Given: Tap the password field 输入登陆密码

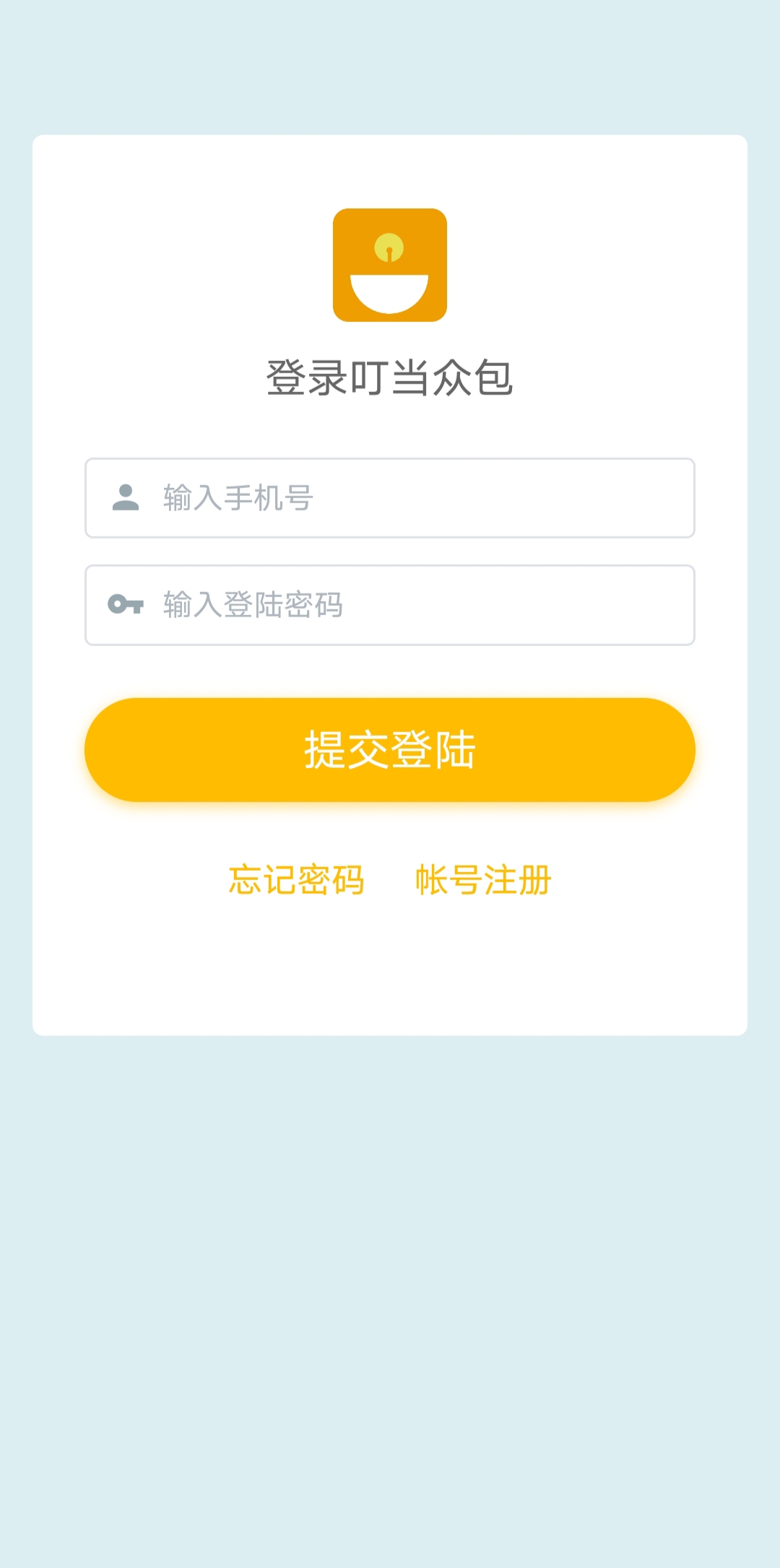Looking at the screenshot, I should coord(390,605).
